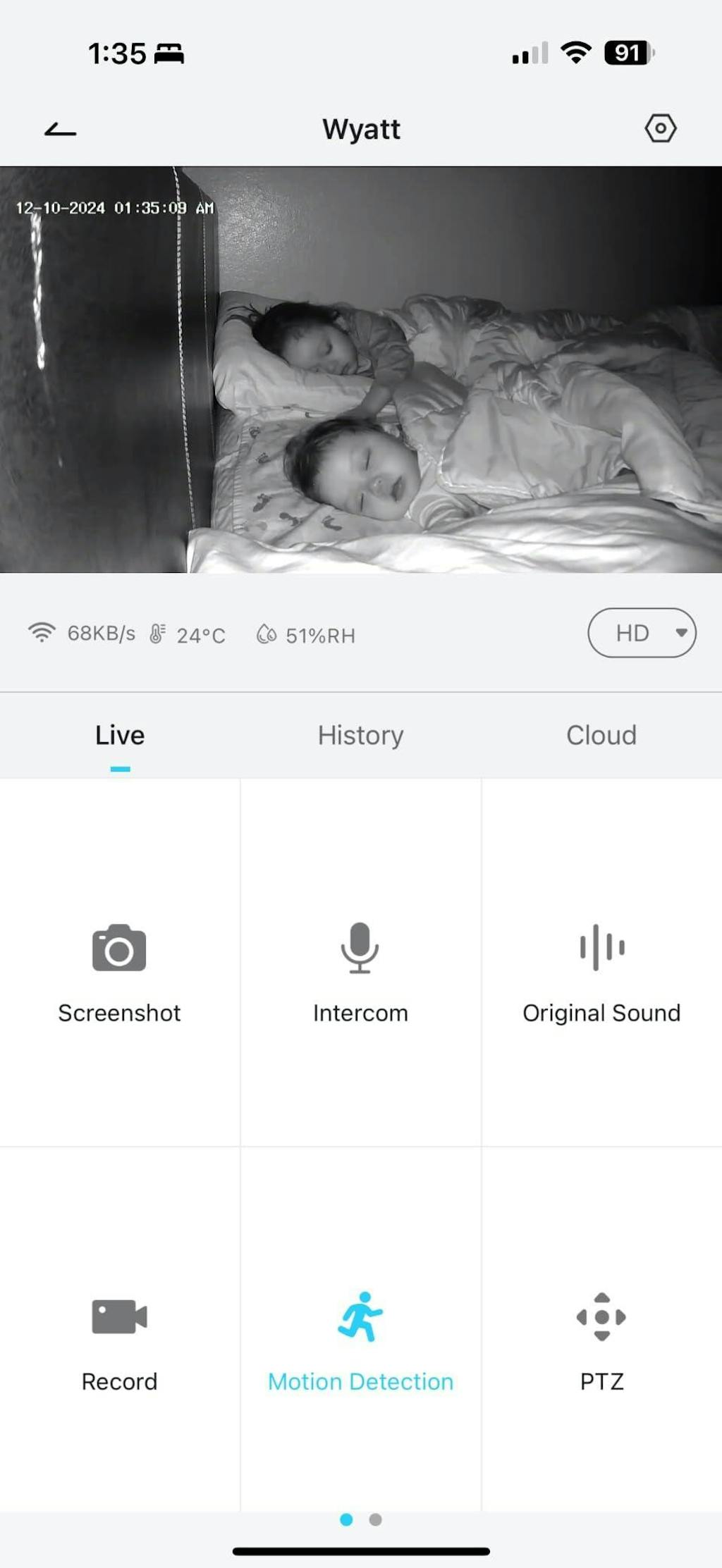Viewport: 722px width, 1568px height.
Task: Open camera settings hexagon icon
Action: (x=660, y=129)
